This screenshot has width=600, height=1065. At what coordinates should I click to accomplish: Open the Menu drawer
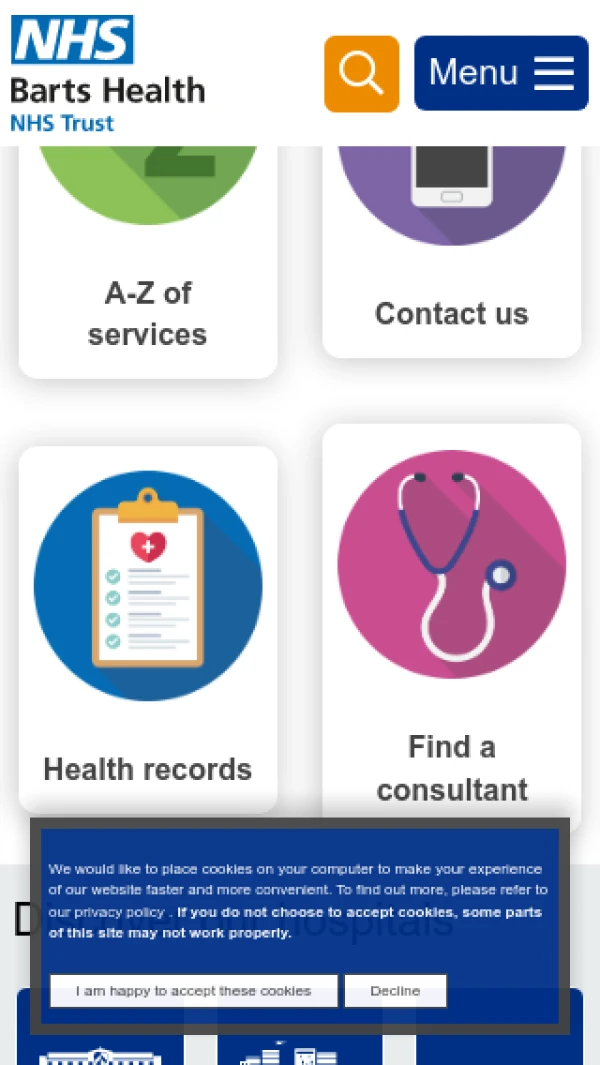(x=501, y=73)
